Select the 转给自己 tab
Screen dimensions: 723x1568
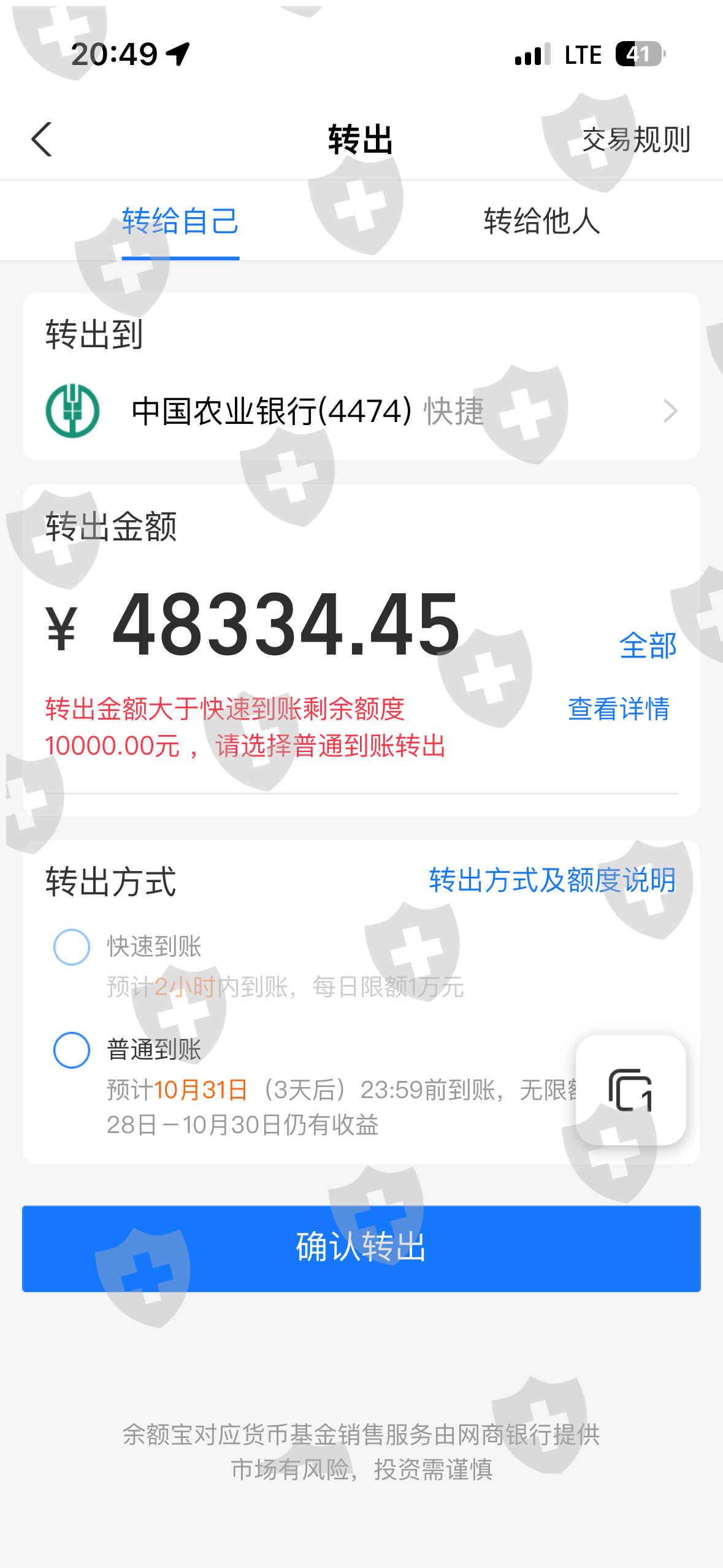180,220
